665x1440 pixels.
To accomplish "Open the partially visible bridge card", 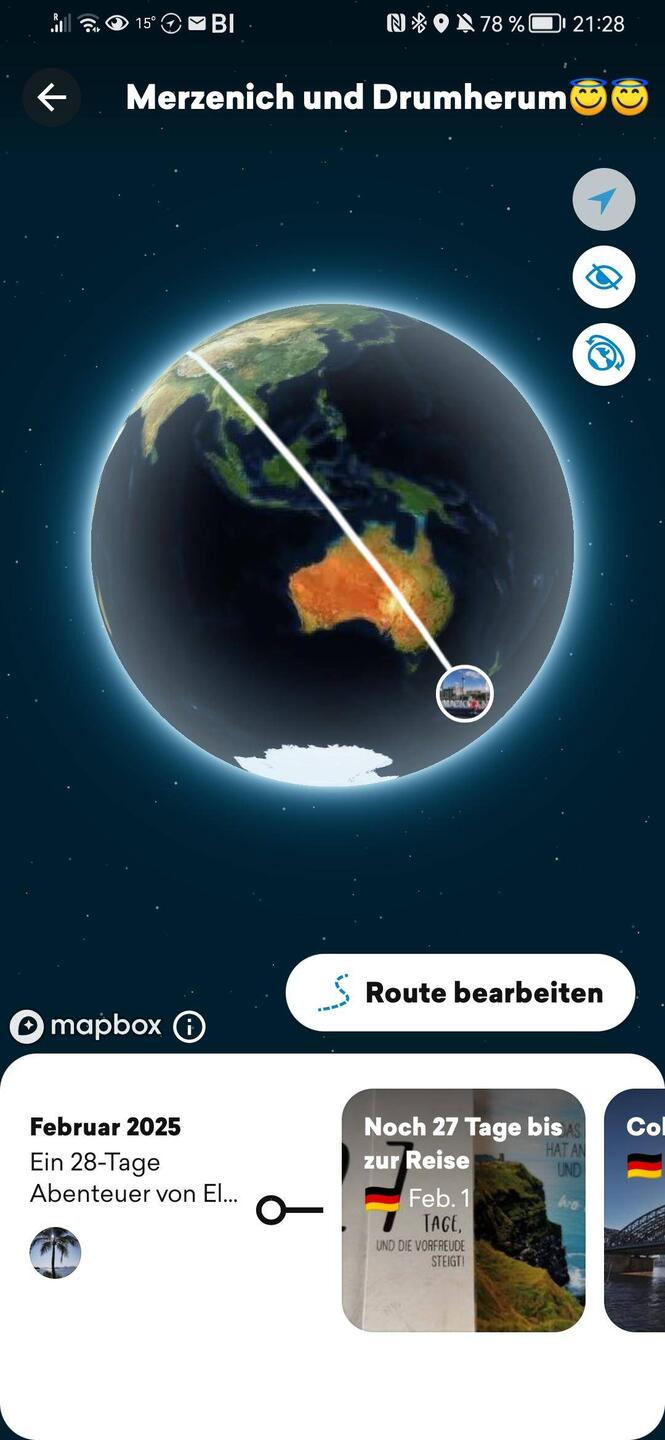I will (x=636, y=1210).
